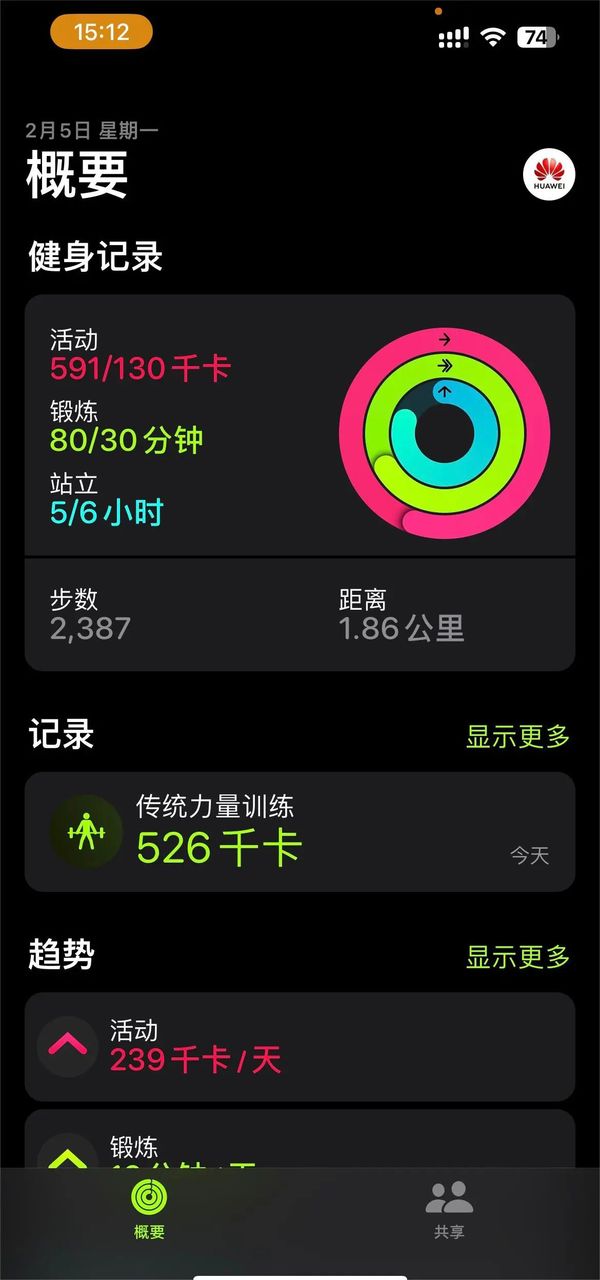Screen dimensions: 600x1280
Task: Switch to the 共享 tab
Action: pos(449,1210)
